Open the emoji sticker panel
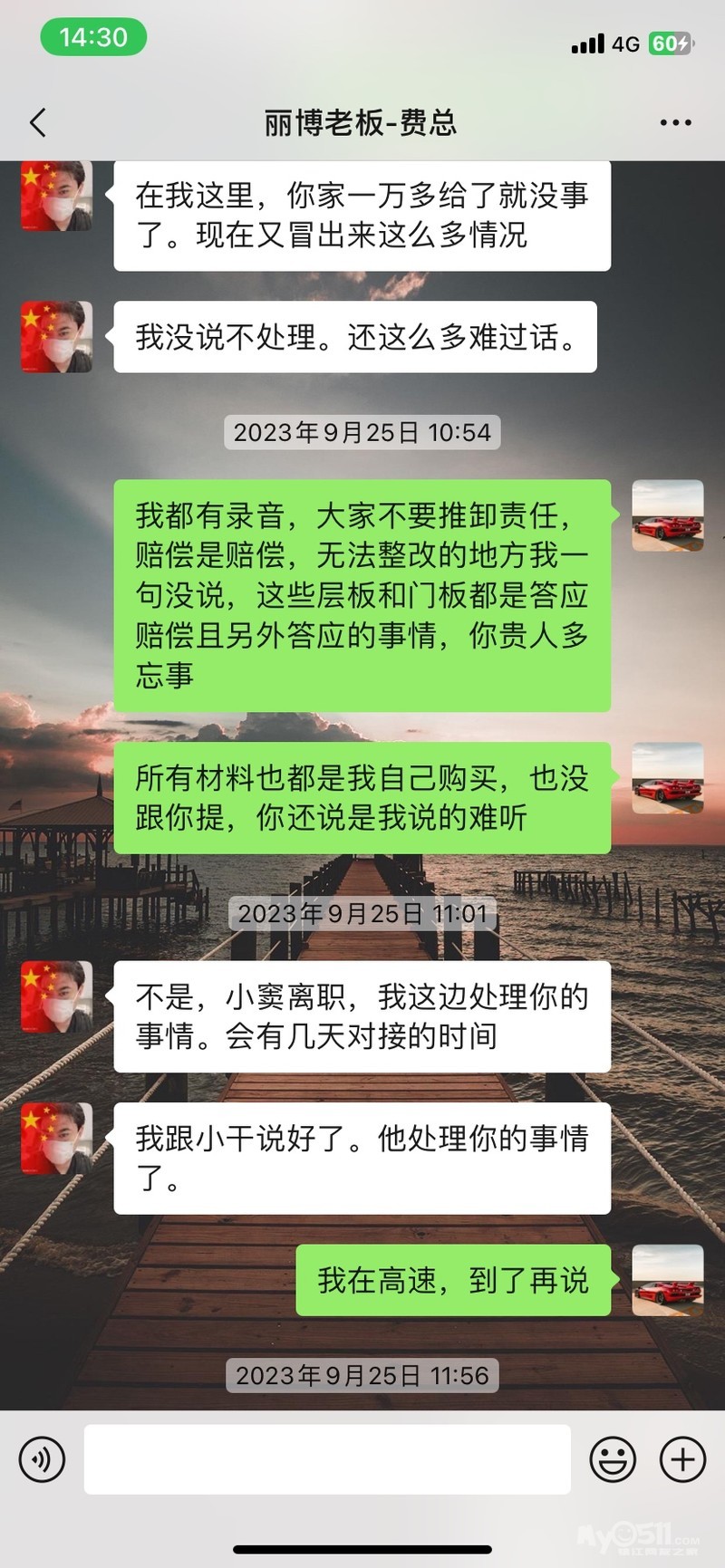 pyautogui.click(x=613, y=1459)
